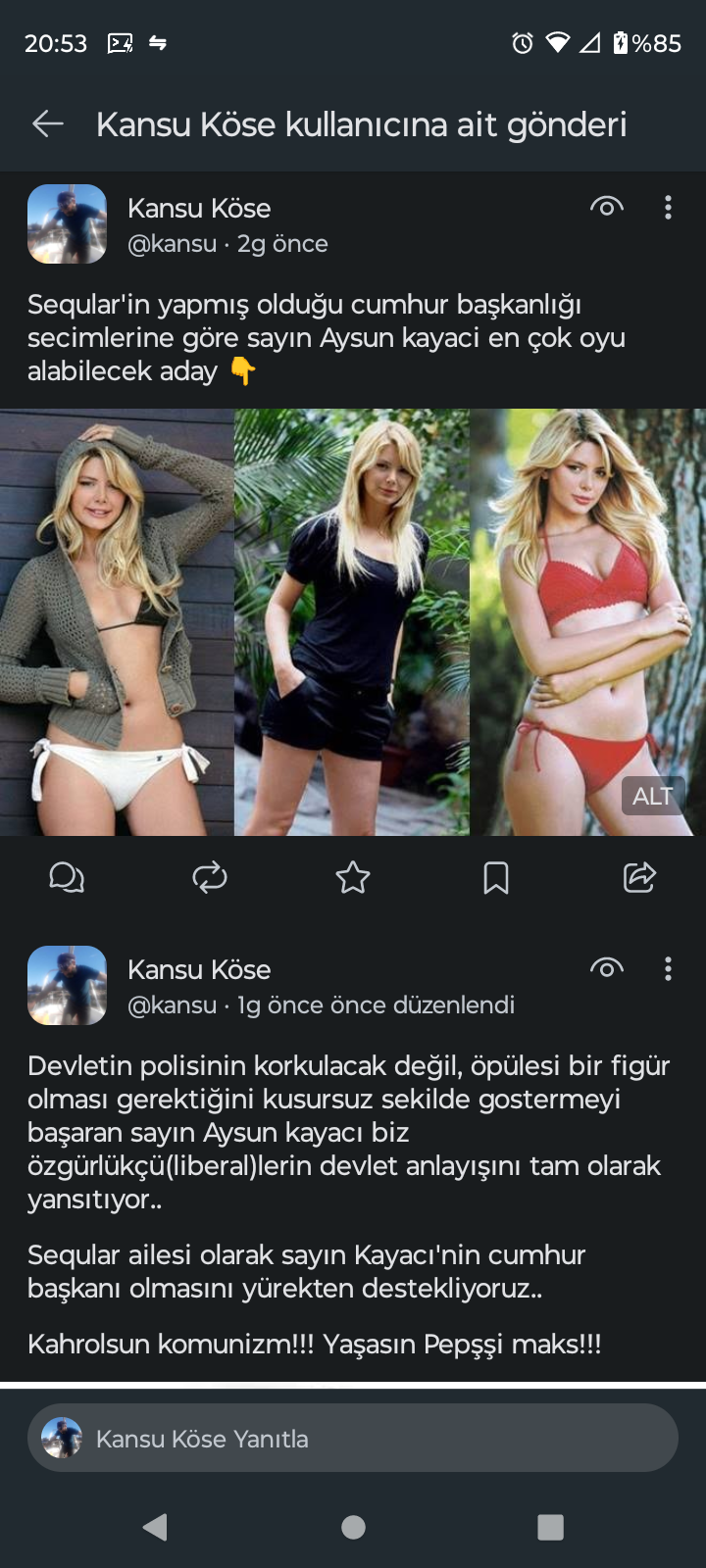Open the eye icon on the reply post
The height and width of the screenshot is (1568, 706).
(606, 968)
